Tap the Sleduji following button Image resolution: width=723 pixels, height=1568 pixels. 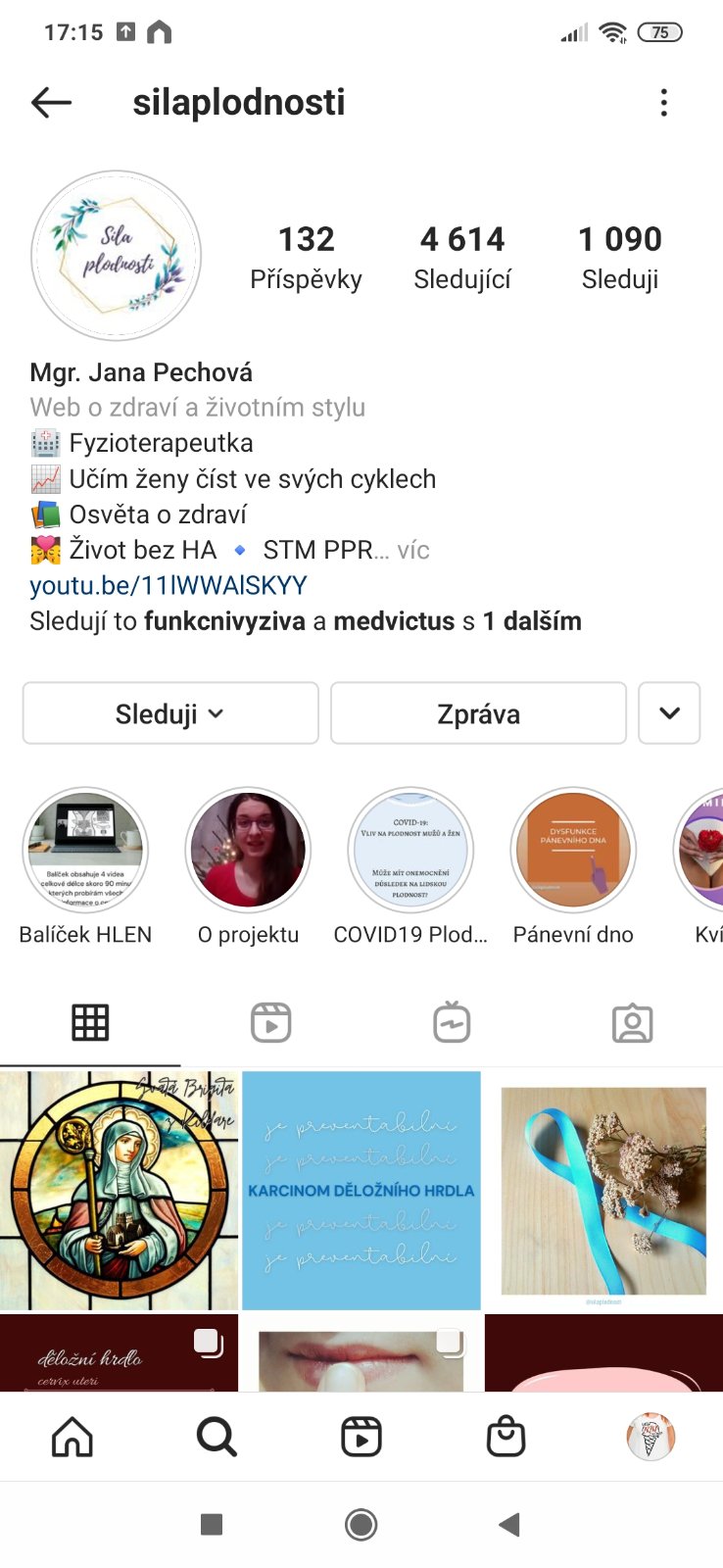tap(170, 713)
